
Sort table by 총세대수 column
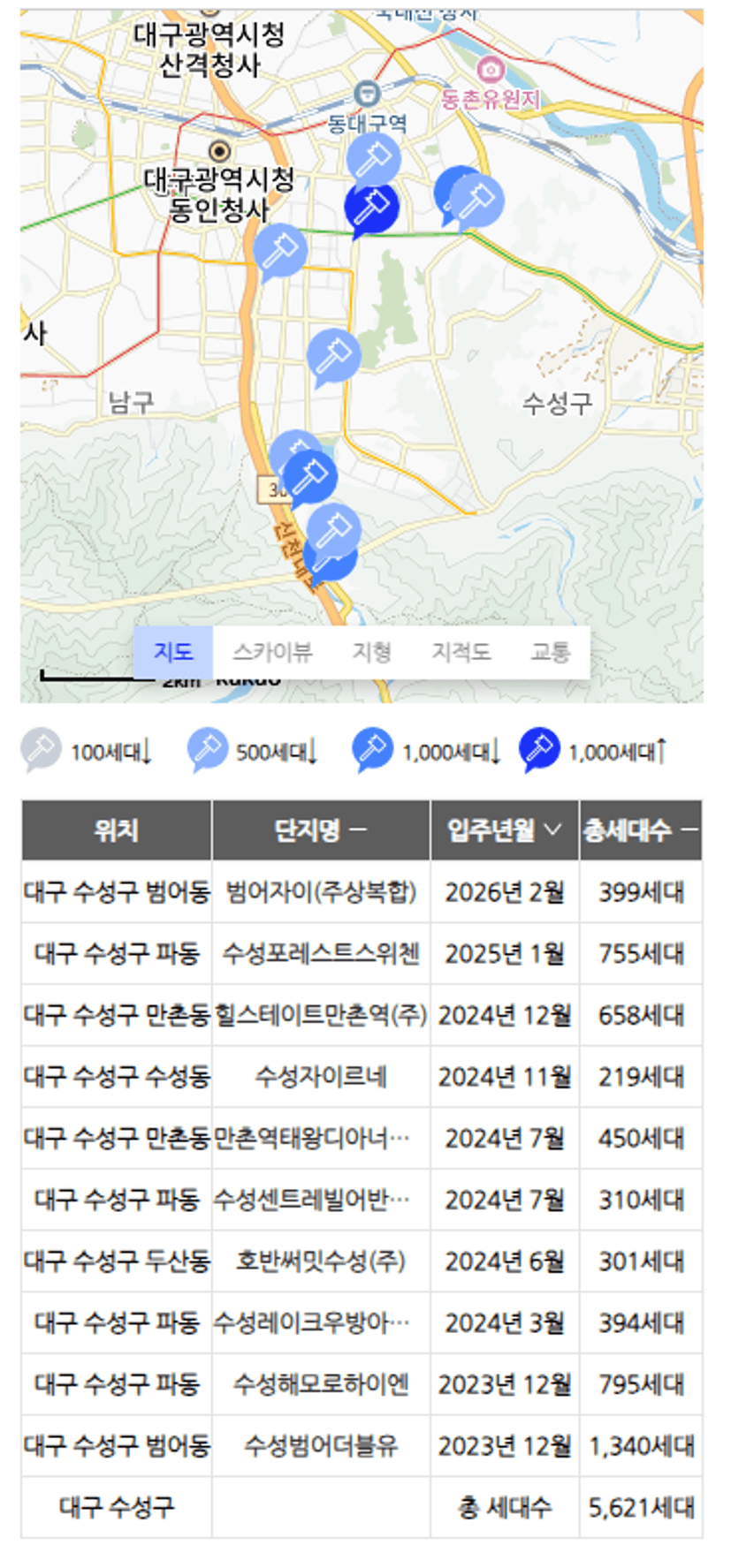click(641, 830)
